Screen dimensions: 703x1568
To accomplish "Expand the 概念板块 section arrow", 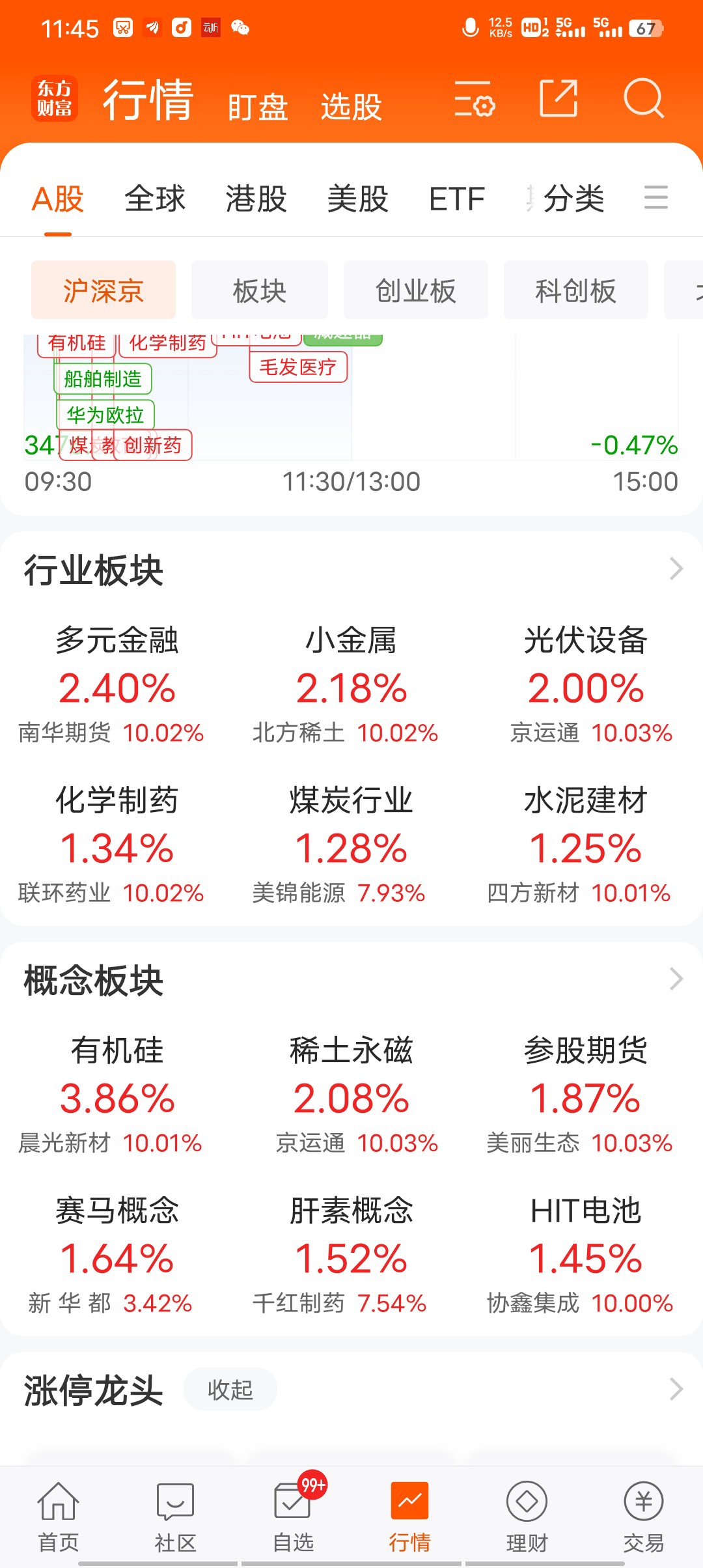I will tap(676, 979).
